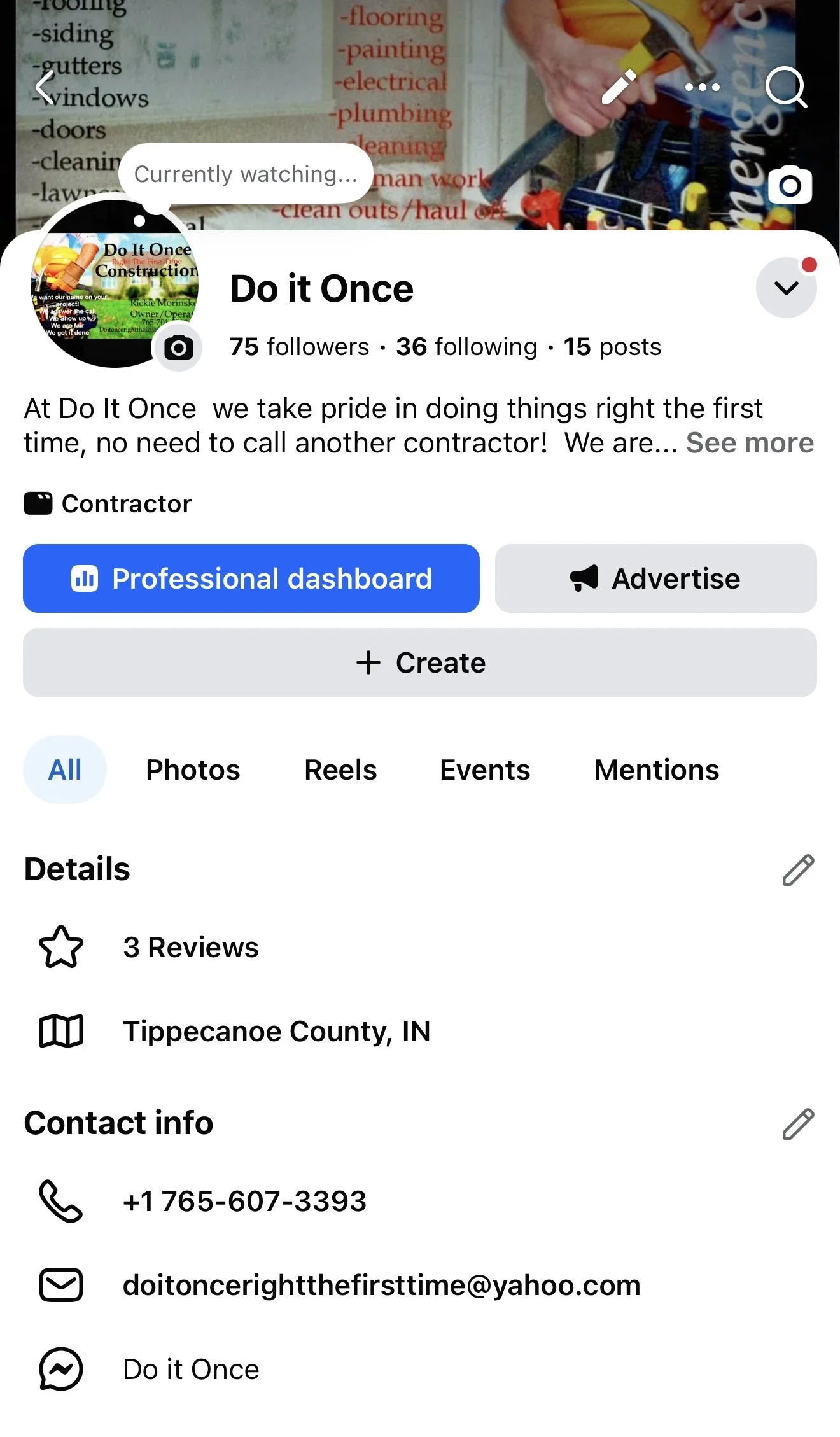Call the number +1 765-607-3393

244,1201
